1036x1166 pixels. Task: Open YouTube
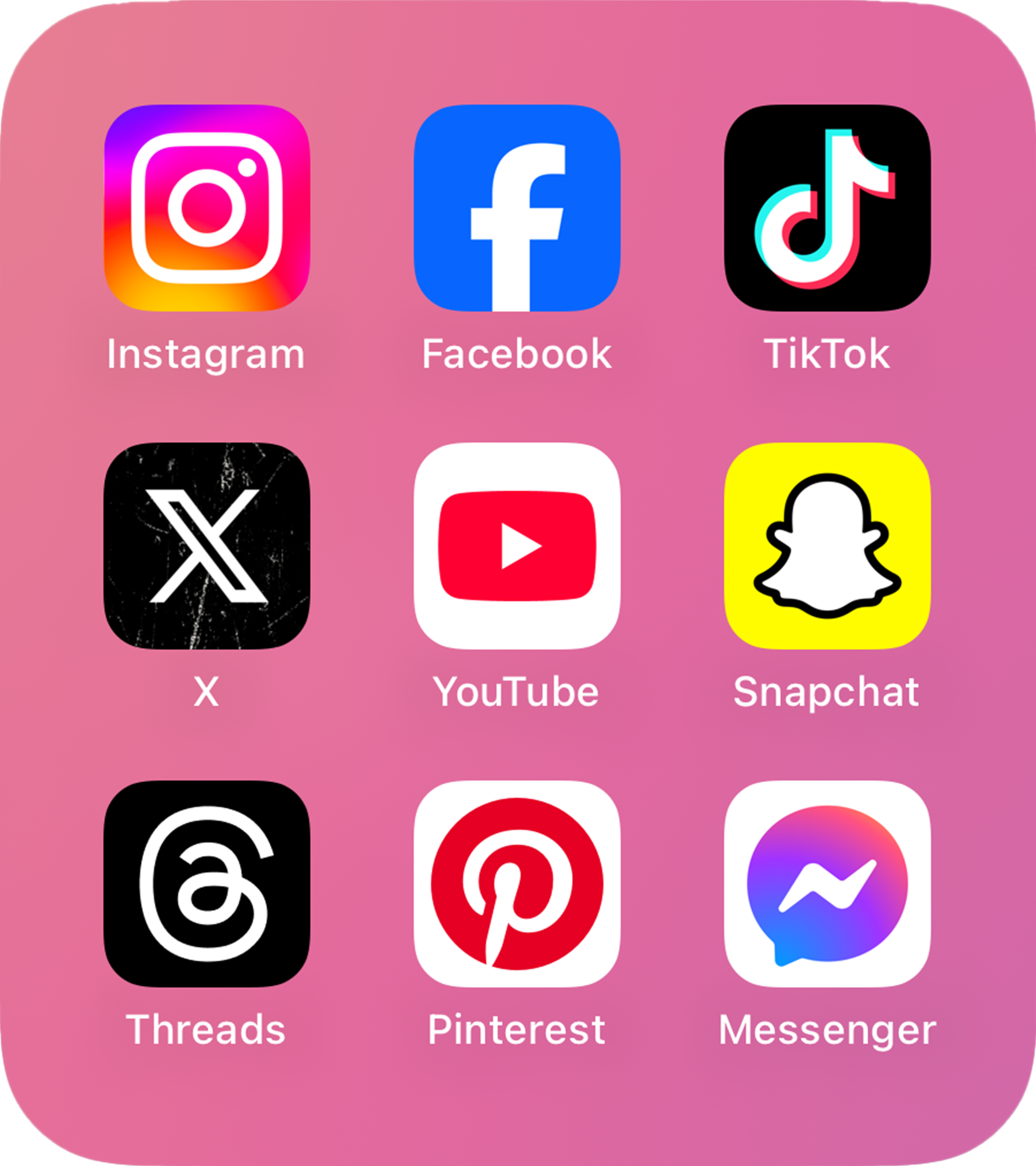pyautogui.click(x=517, y=546)
